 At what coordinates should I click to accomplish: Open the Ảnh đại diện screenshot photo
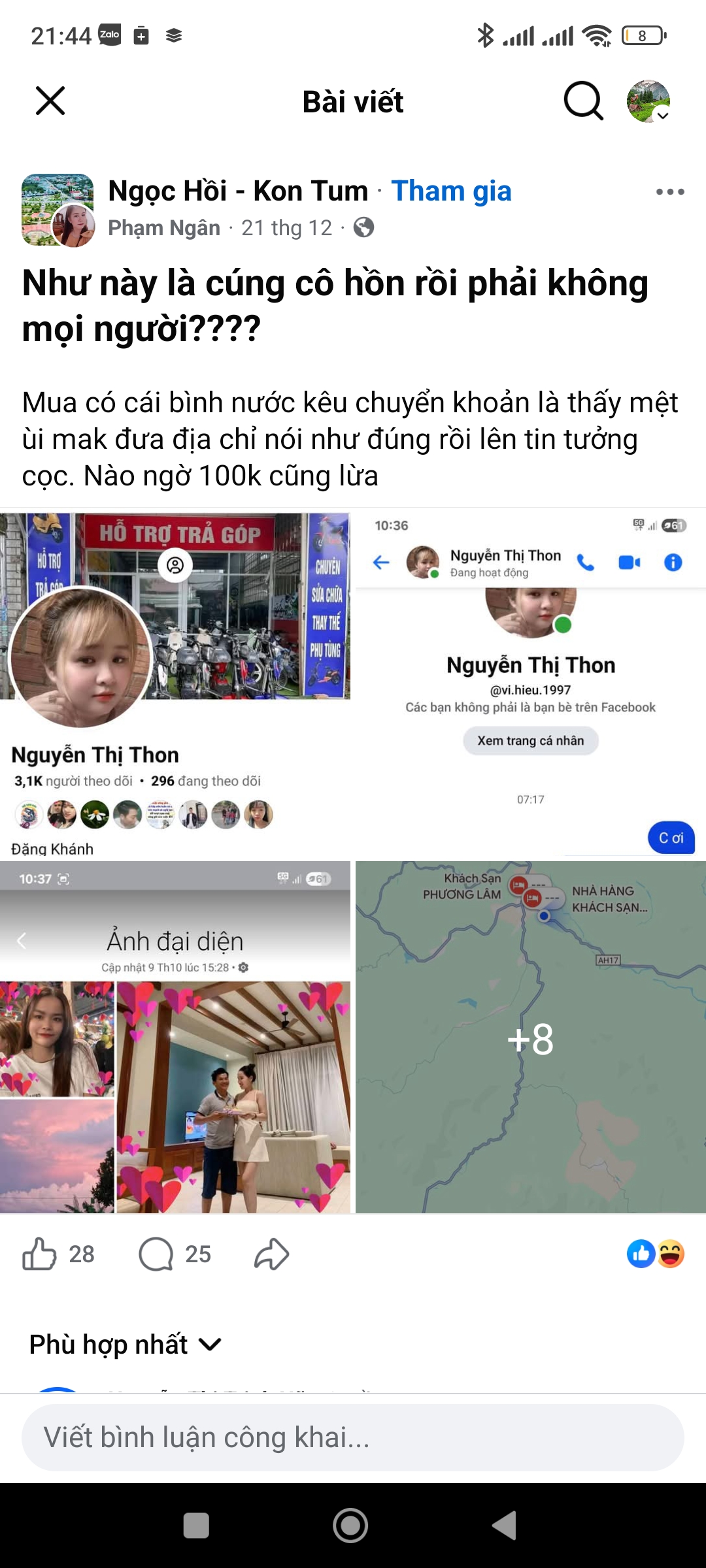[175, 1037]
